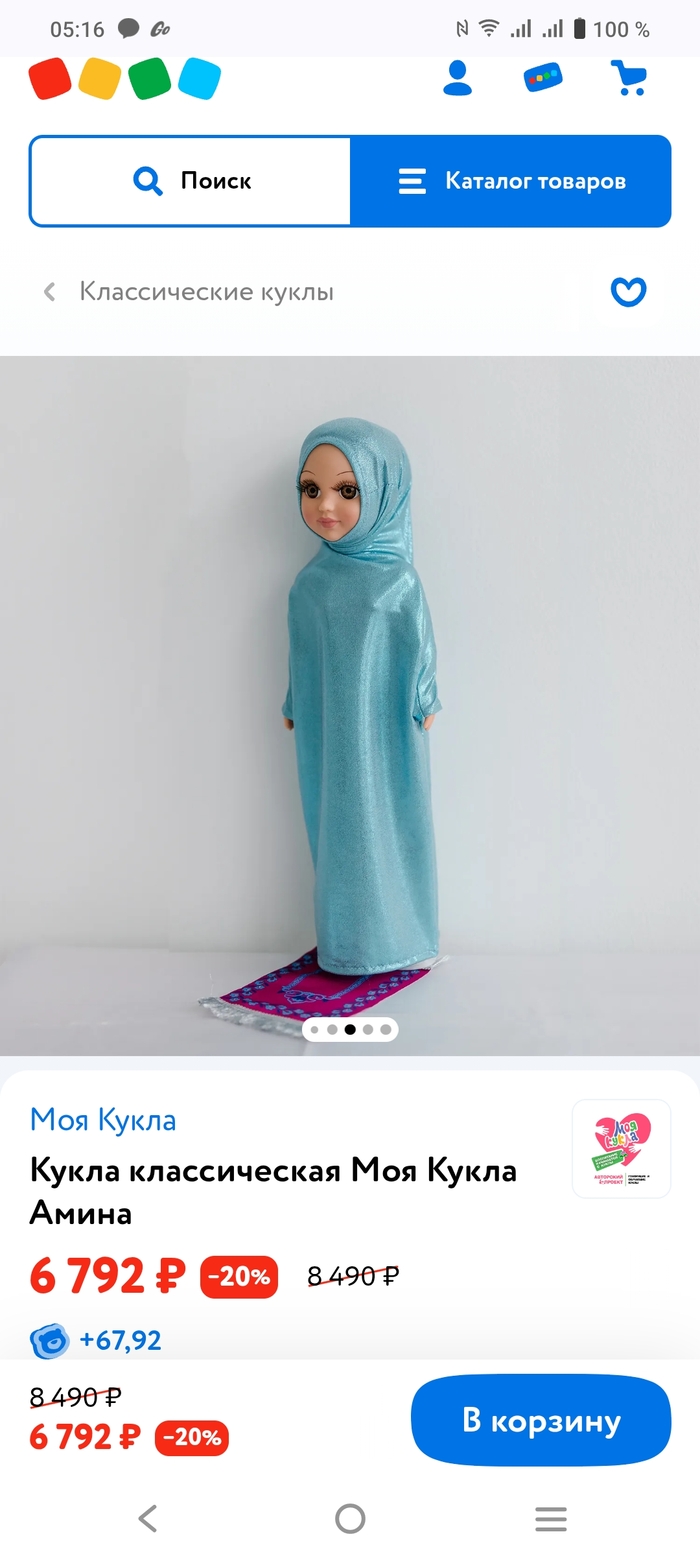
Task: Add the doll to favorites with the heart
Action: 628,292
